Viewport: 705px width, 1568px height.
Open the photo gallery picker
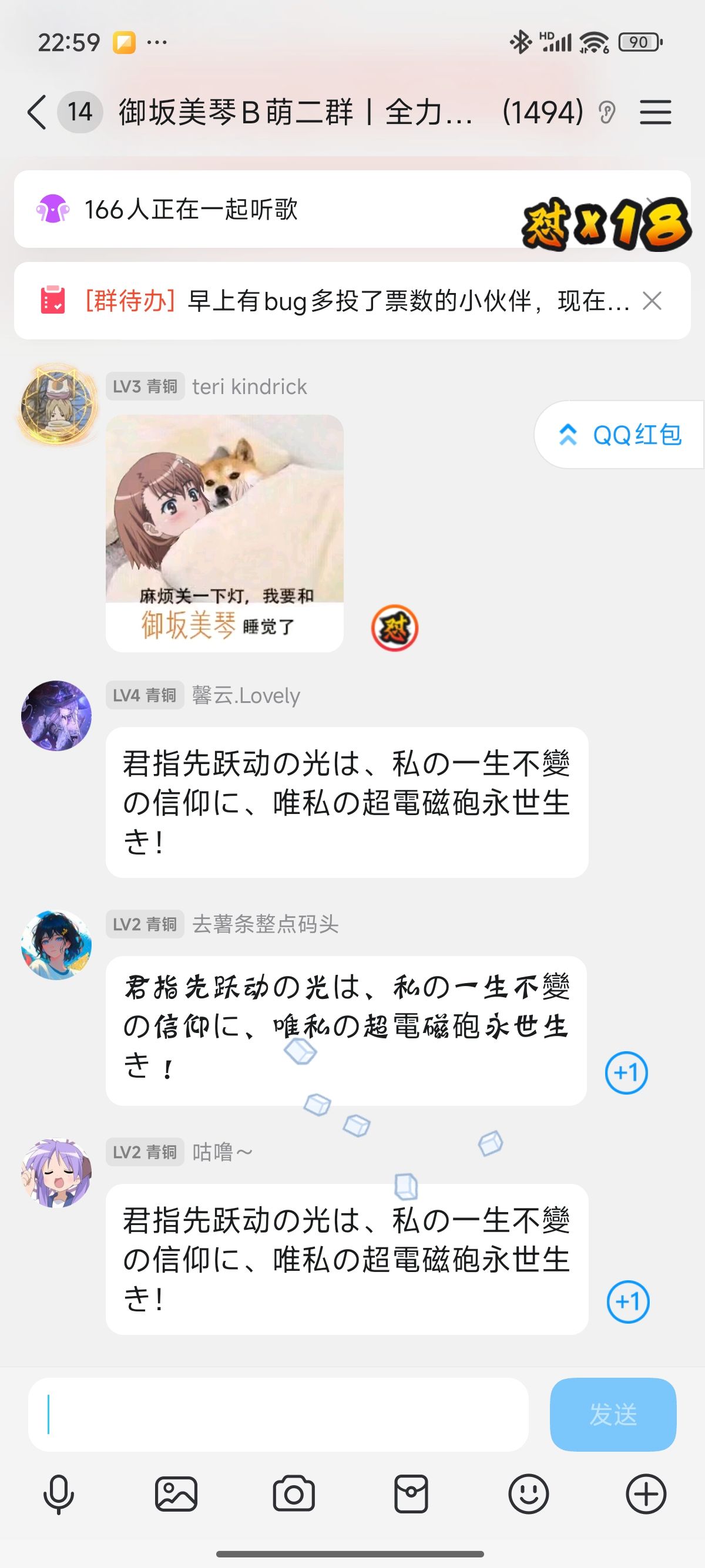pos(176,1495)
